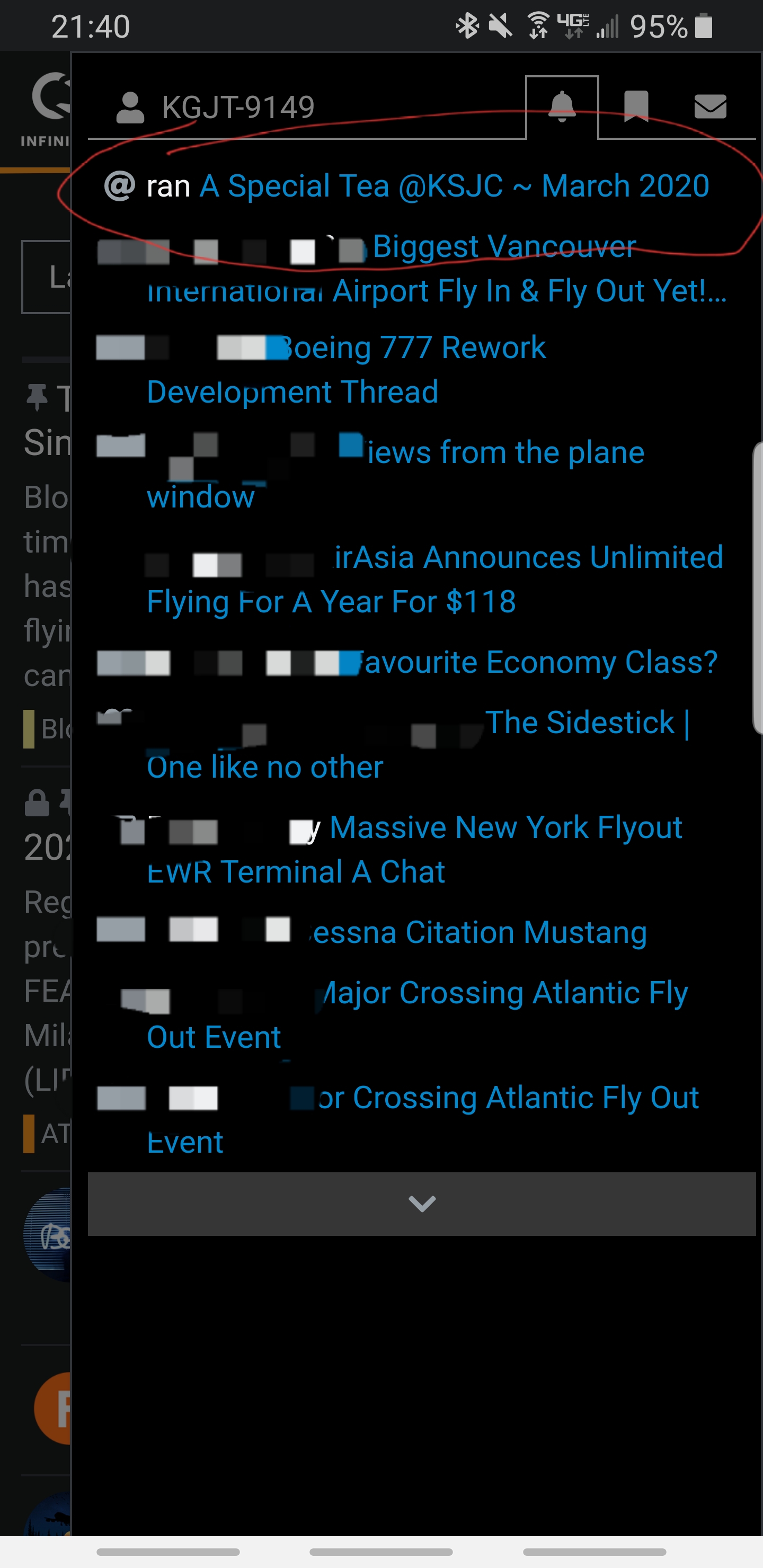Open views from the plane window notification
The image size is (763, 1568).
point(505,453)
